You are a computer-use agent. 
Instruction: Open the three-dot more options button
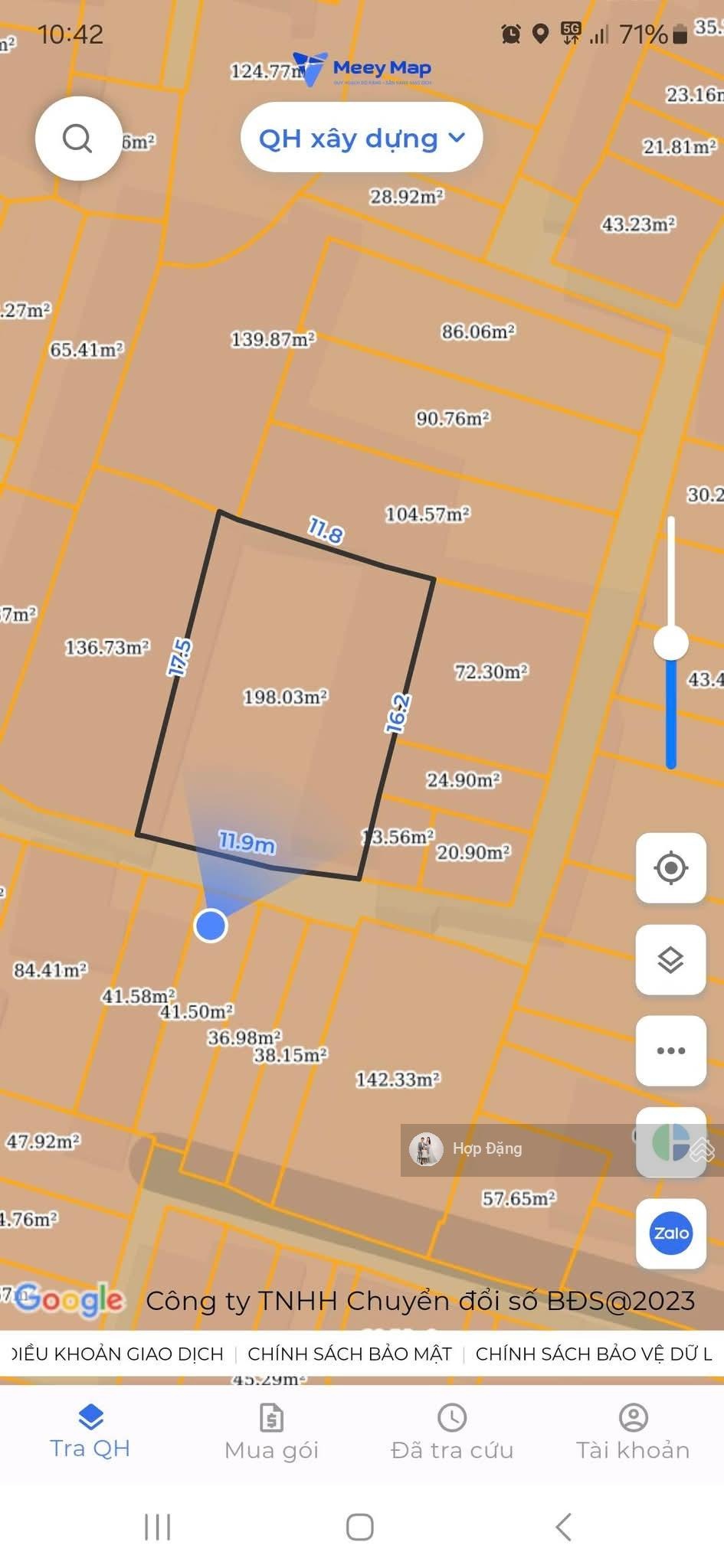pos(670,1050)
